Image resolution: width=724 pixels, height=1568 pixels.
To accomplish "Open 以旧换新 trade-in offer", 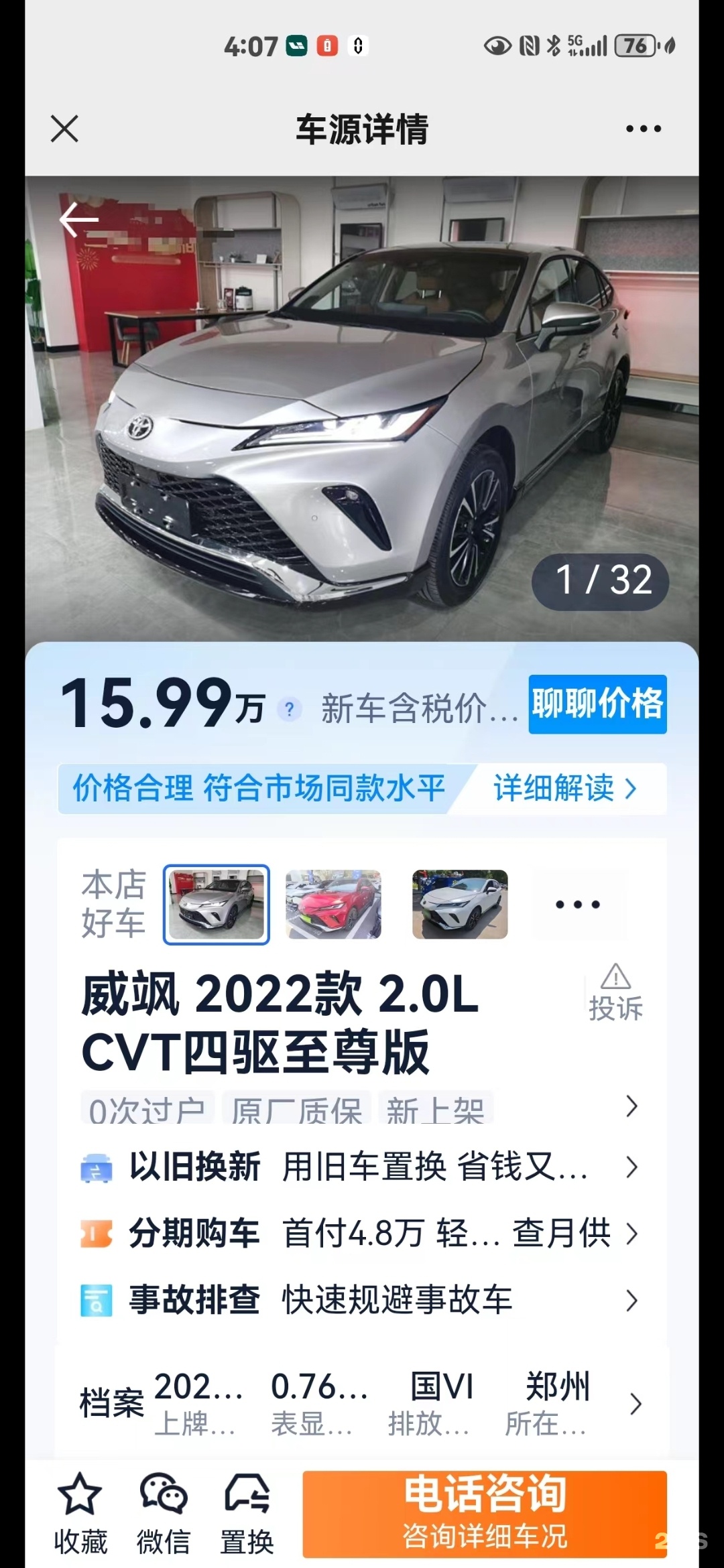I will 358,1167.
